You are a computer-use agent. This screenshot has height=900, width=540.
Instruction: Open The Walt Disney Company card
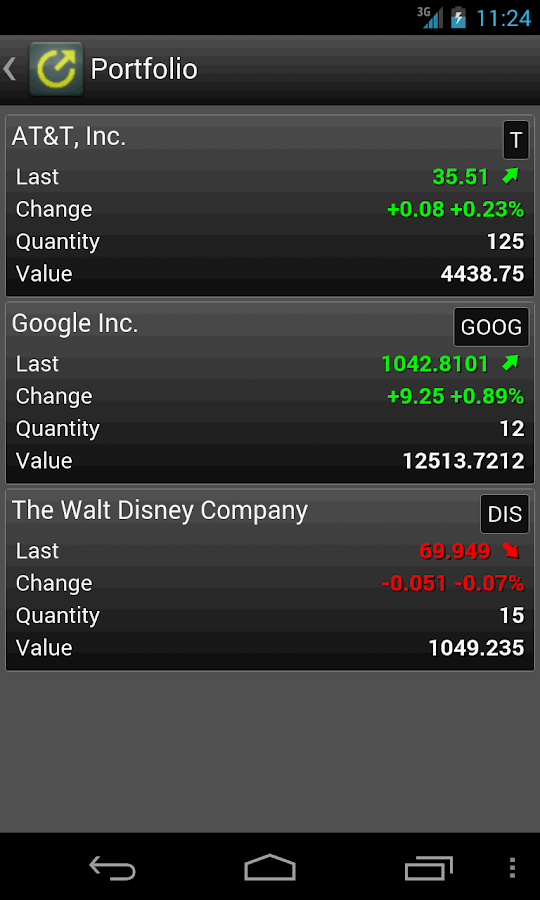coord(270,580)
